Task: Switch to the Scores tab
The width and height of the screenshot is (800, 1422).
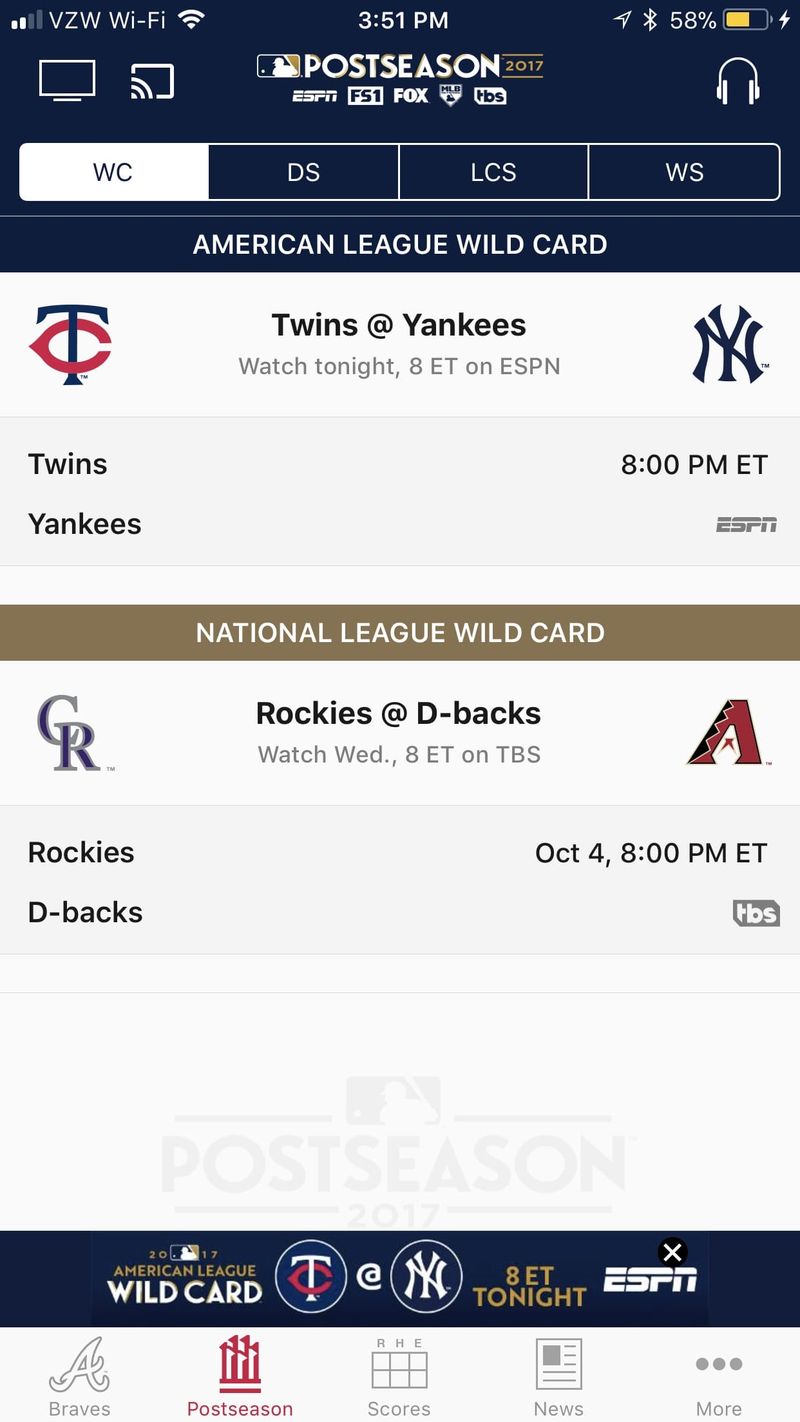Action: [399, 1375]
